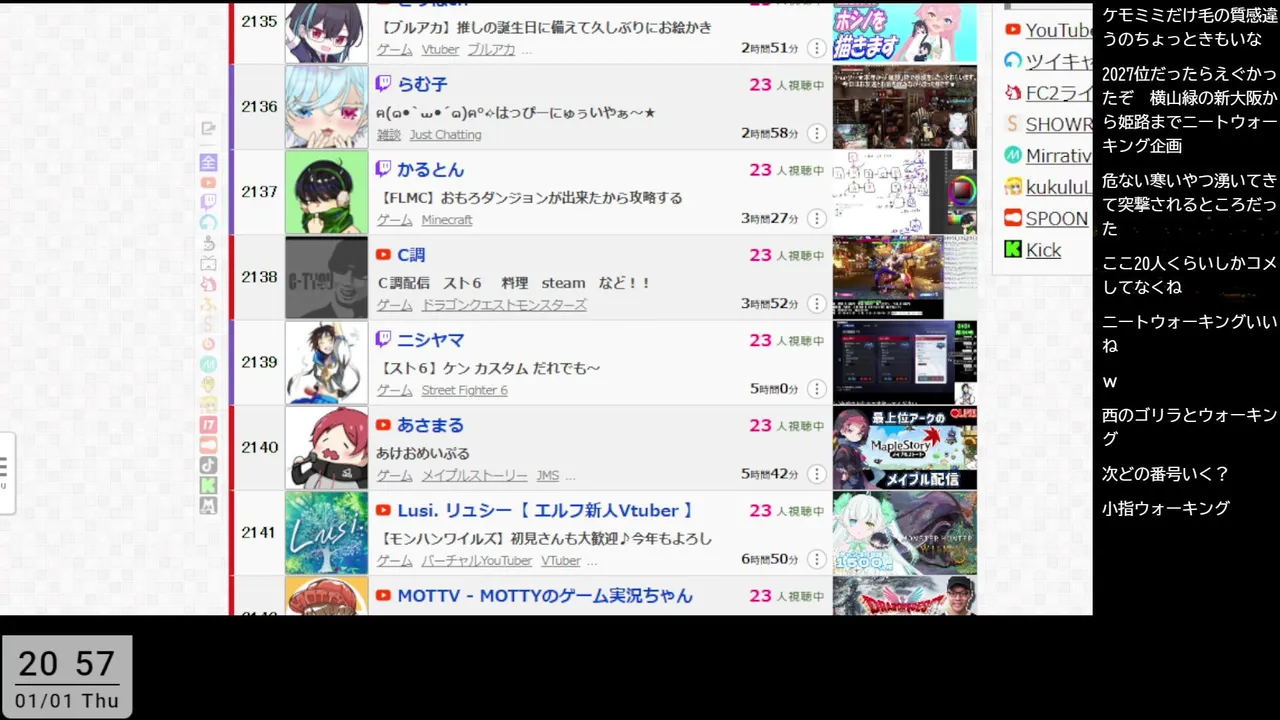Open あさまる's stream link
This screenshot has width=1280, height=720.
430,425
